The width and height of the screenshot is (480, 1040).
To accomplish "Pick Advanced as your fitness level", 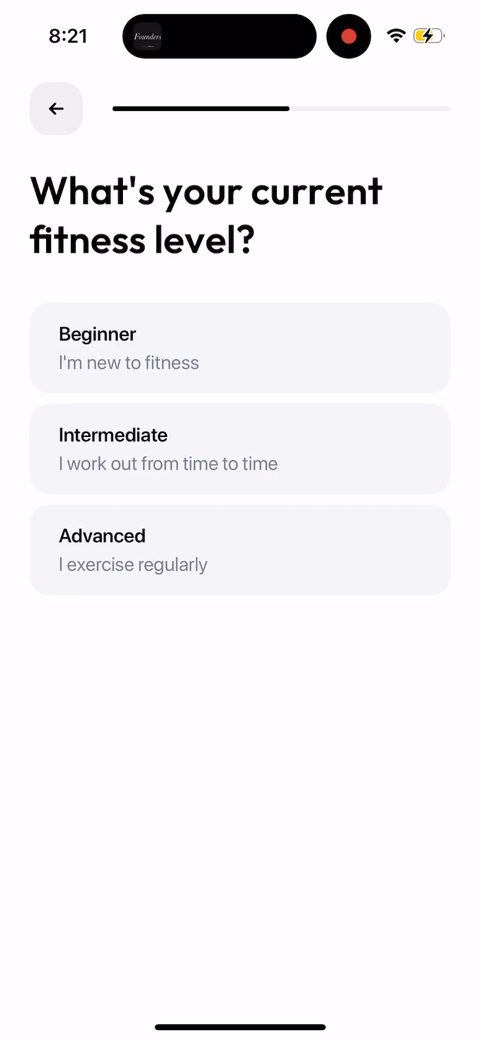I will pyautogui.click(x=240, y=550).
